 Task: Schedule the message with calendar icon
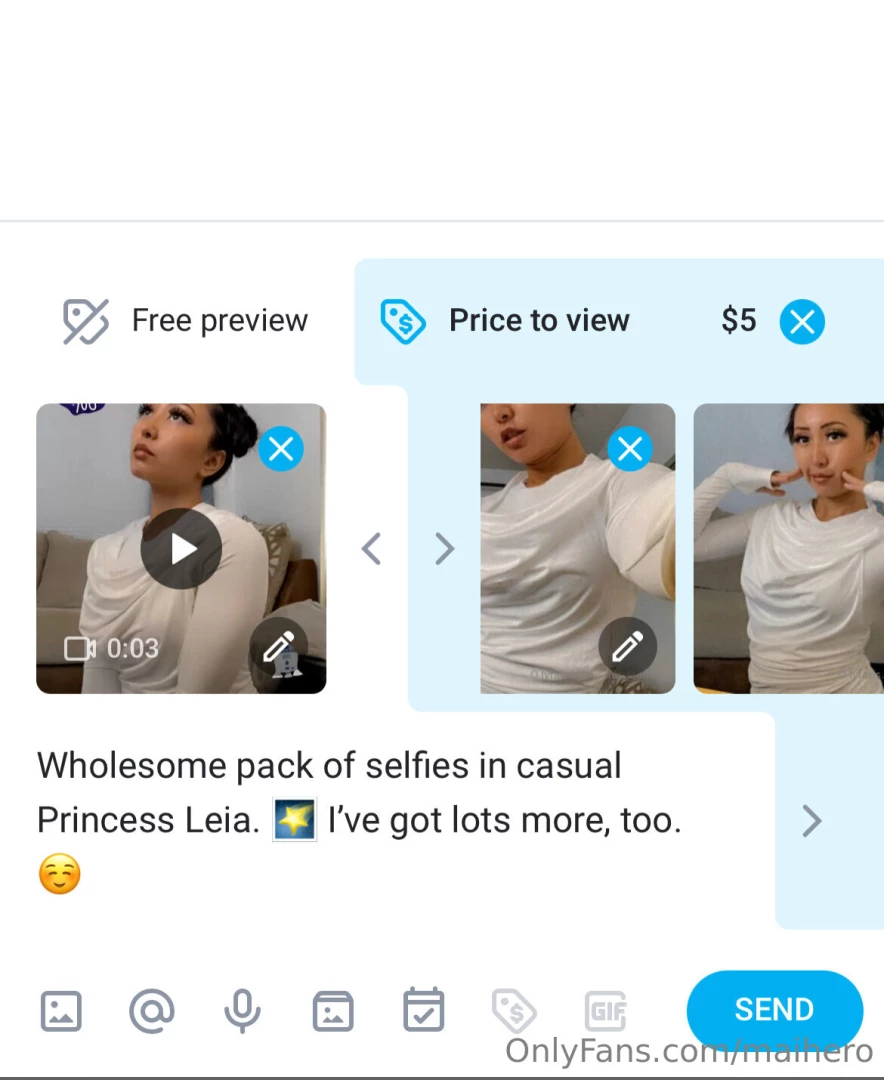click(x=423, y=1011)
